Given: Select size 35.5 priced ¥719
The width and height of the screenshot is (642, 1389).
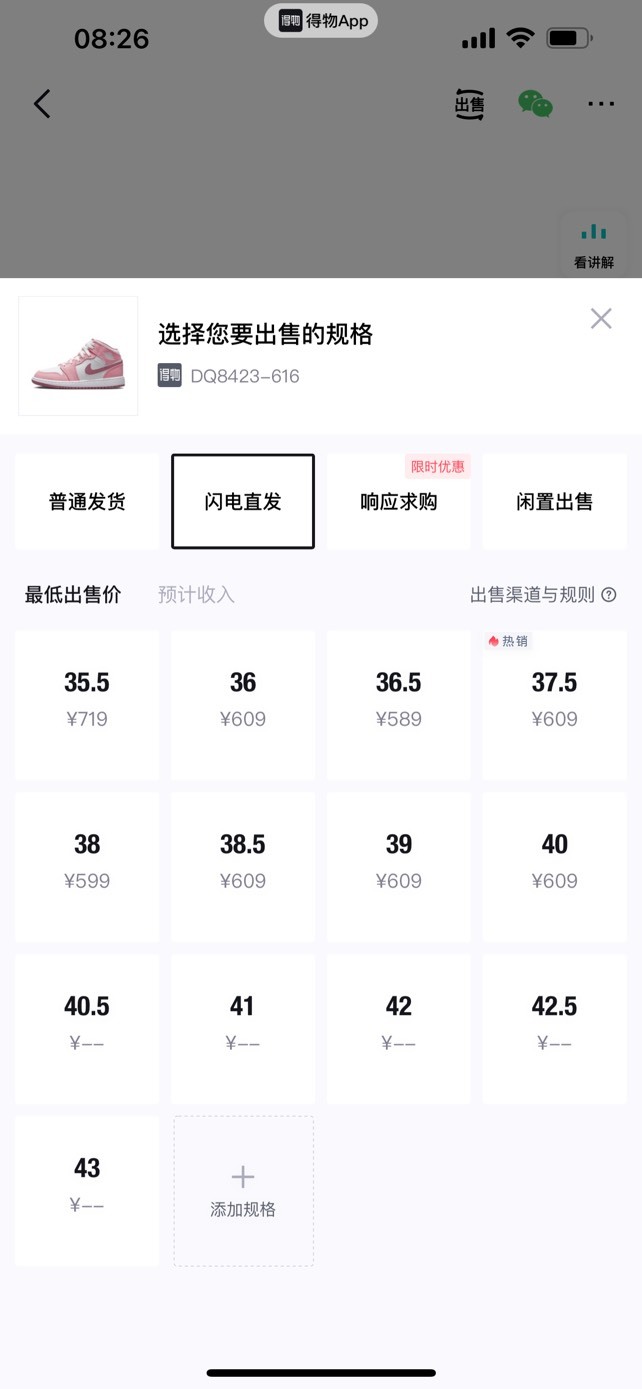Looking at the screenshot, I should pyautogui.click(x=87, y=705).
